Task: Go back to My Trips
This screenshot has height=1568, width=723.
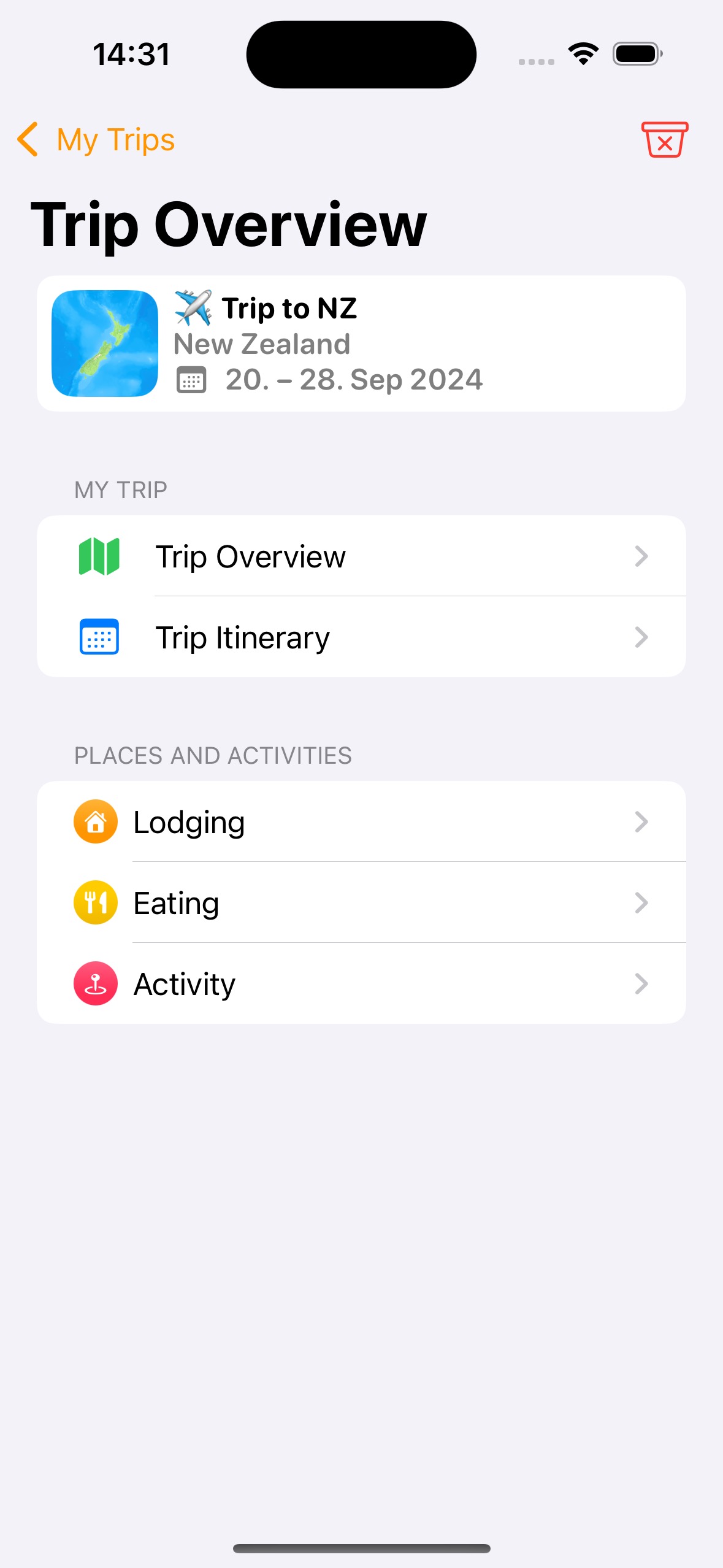Action: click(96, 140)
